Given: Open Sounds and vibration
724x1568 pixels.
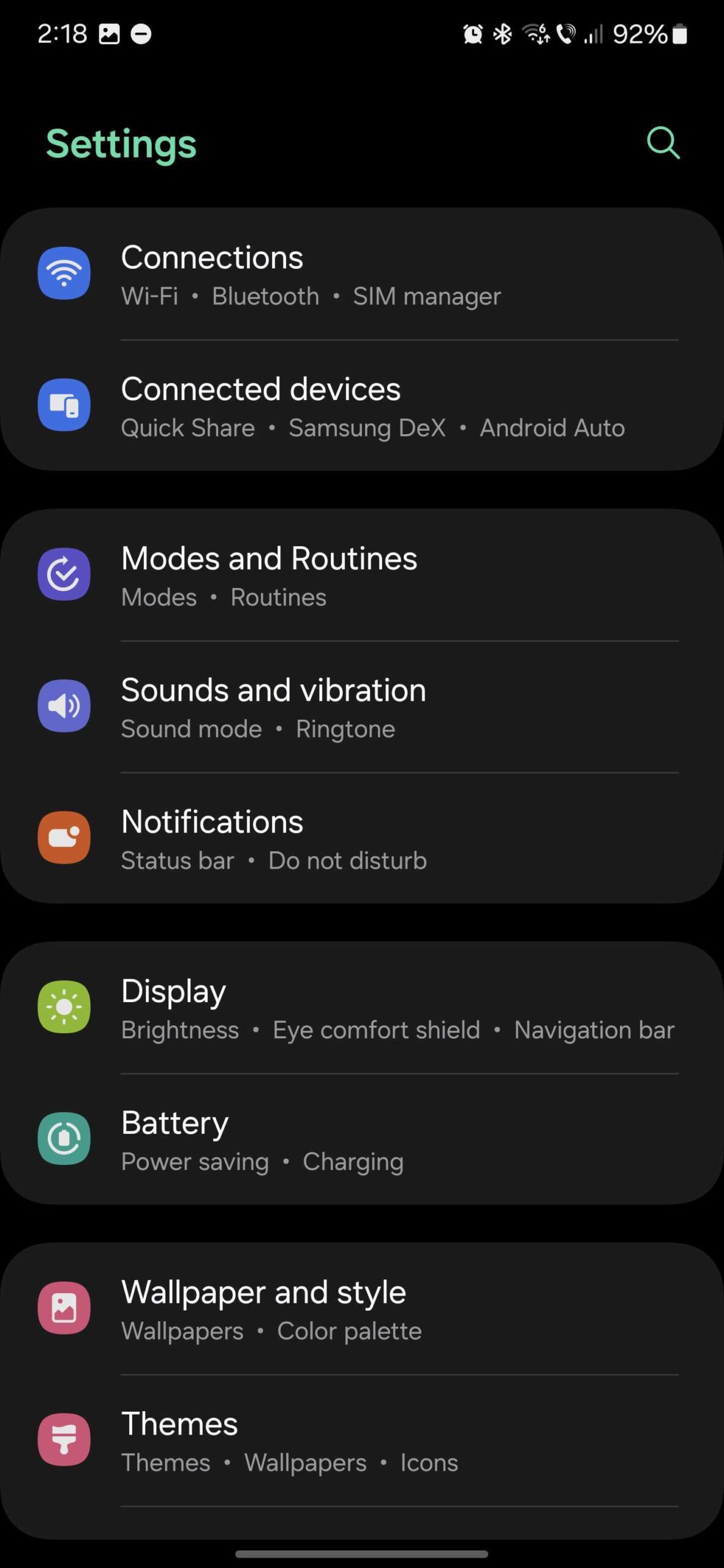Looking at the screenshot, I should pos(361,707).
